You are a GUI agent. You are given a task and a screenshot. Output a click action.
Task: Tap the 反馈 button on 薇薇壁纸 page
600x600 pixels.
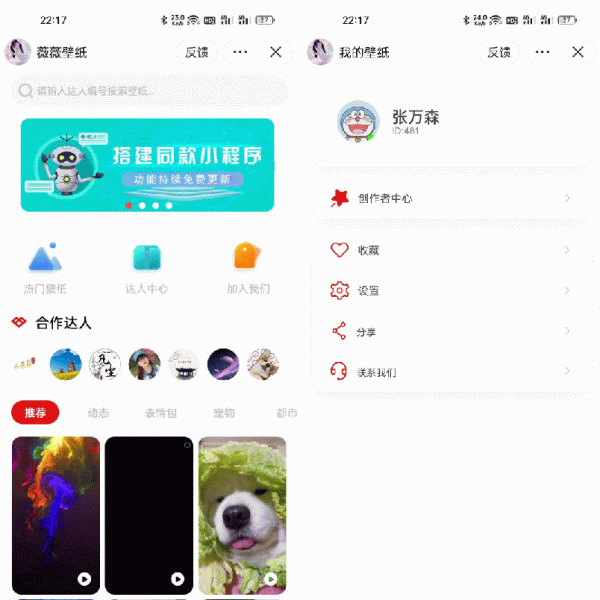click(x=198, y=52)
